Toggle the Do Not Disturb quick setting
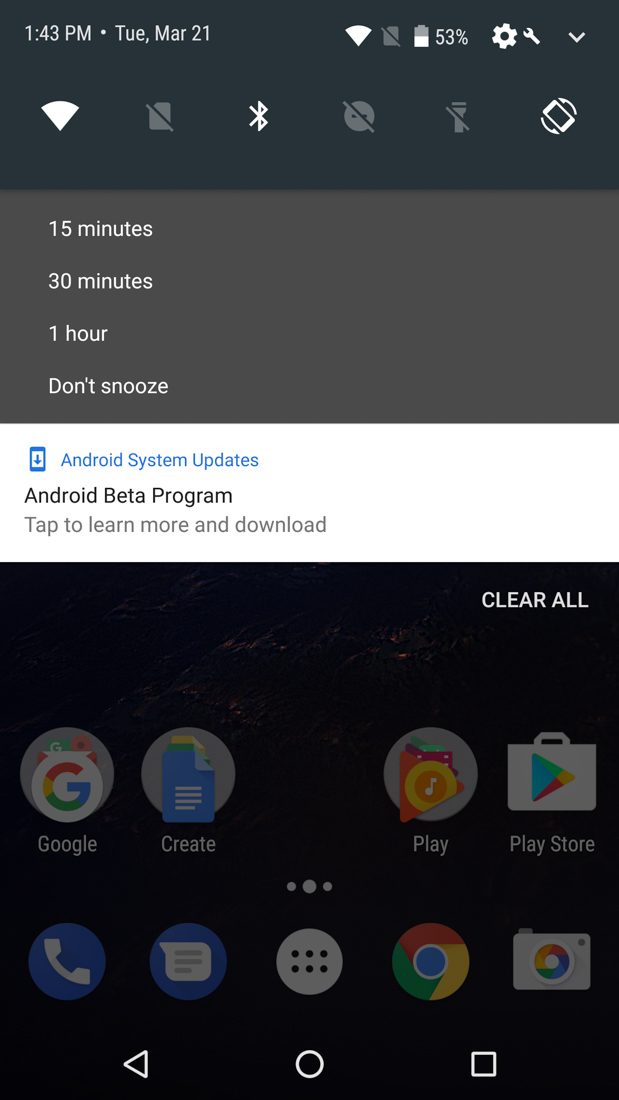The image size is (619, 1100). 359,116
